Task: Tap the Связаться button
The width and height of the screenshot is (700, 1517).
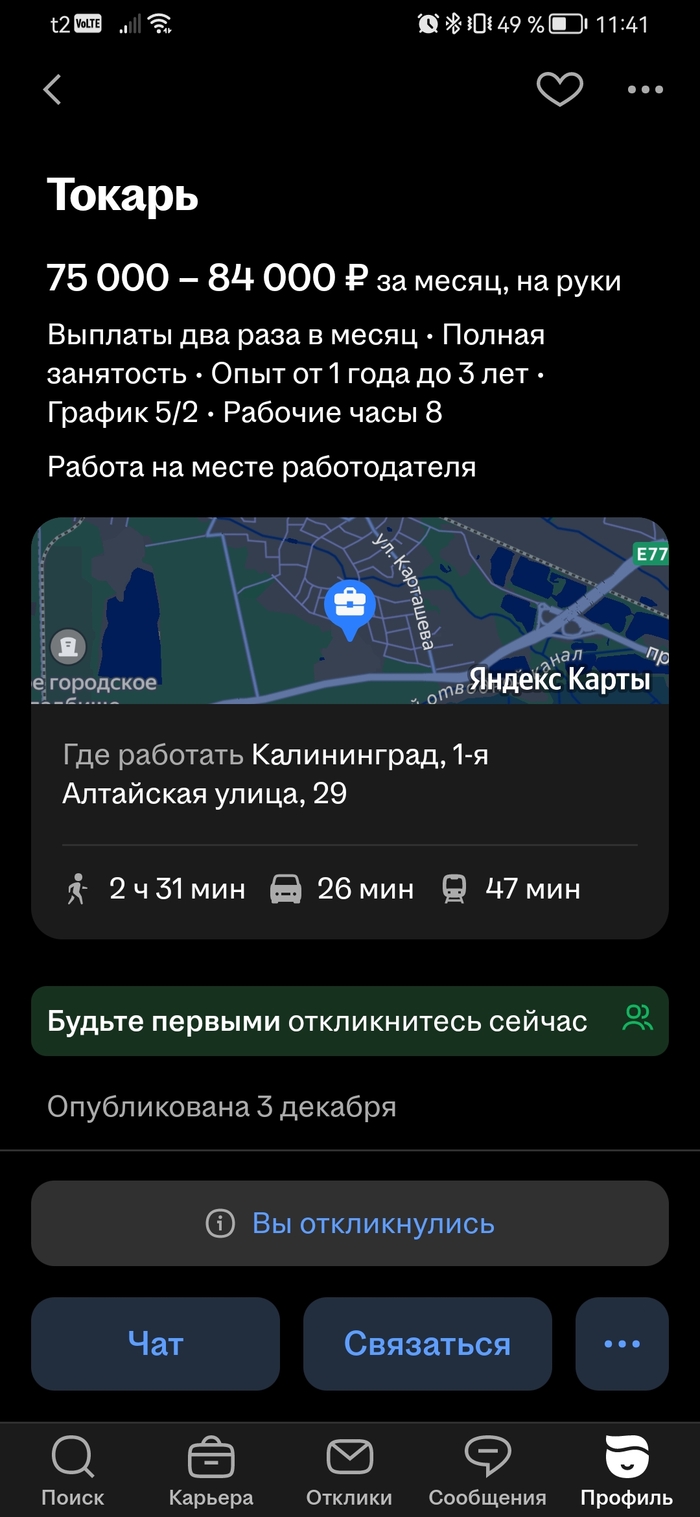Action: [x=427, y=1343]
